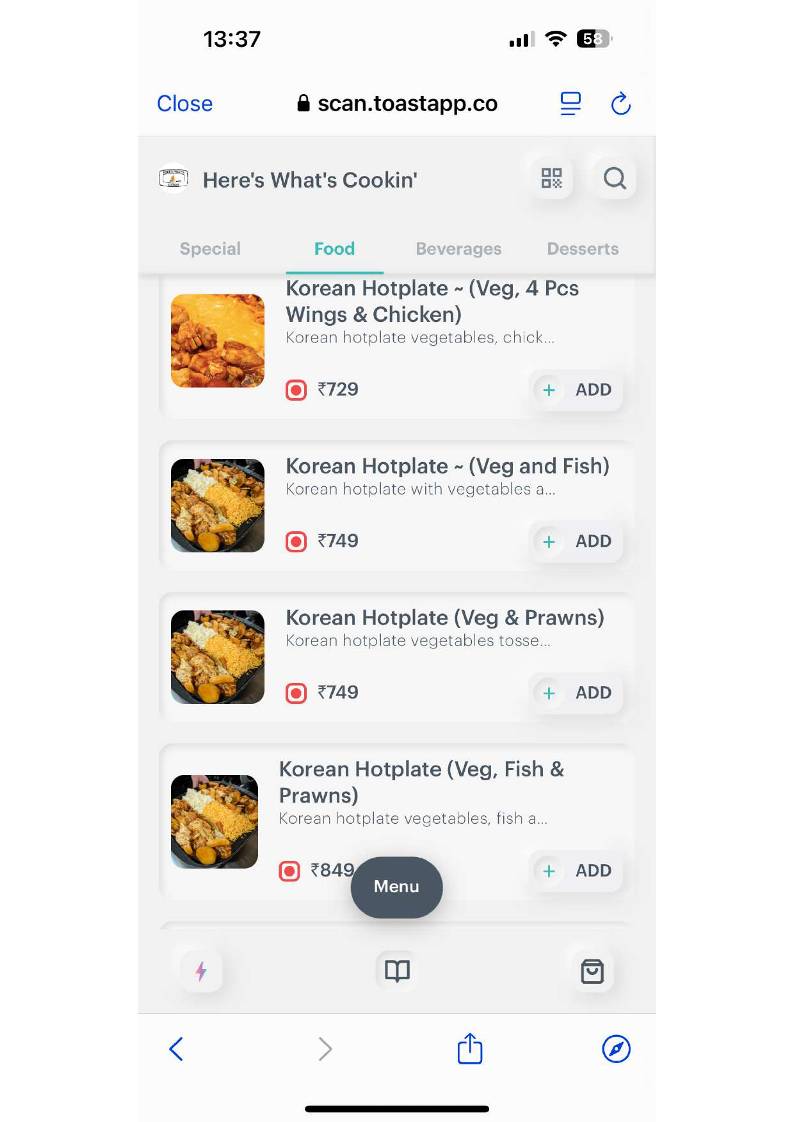Open the menu book icon
Viewport: 793px width, 1122px height.
[x=396, y=970]
